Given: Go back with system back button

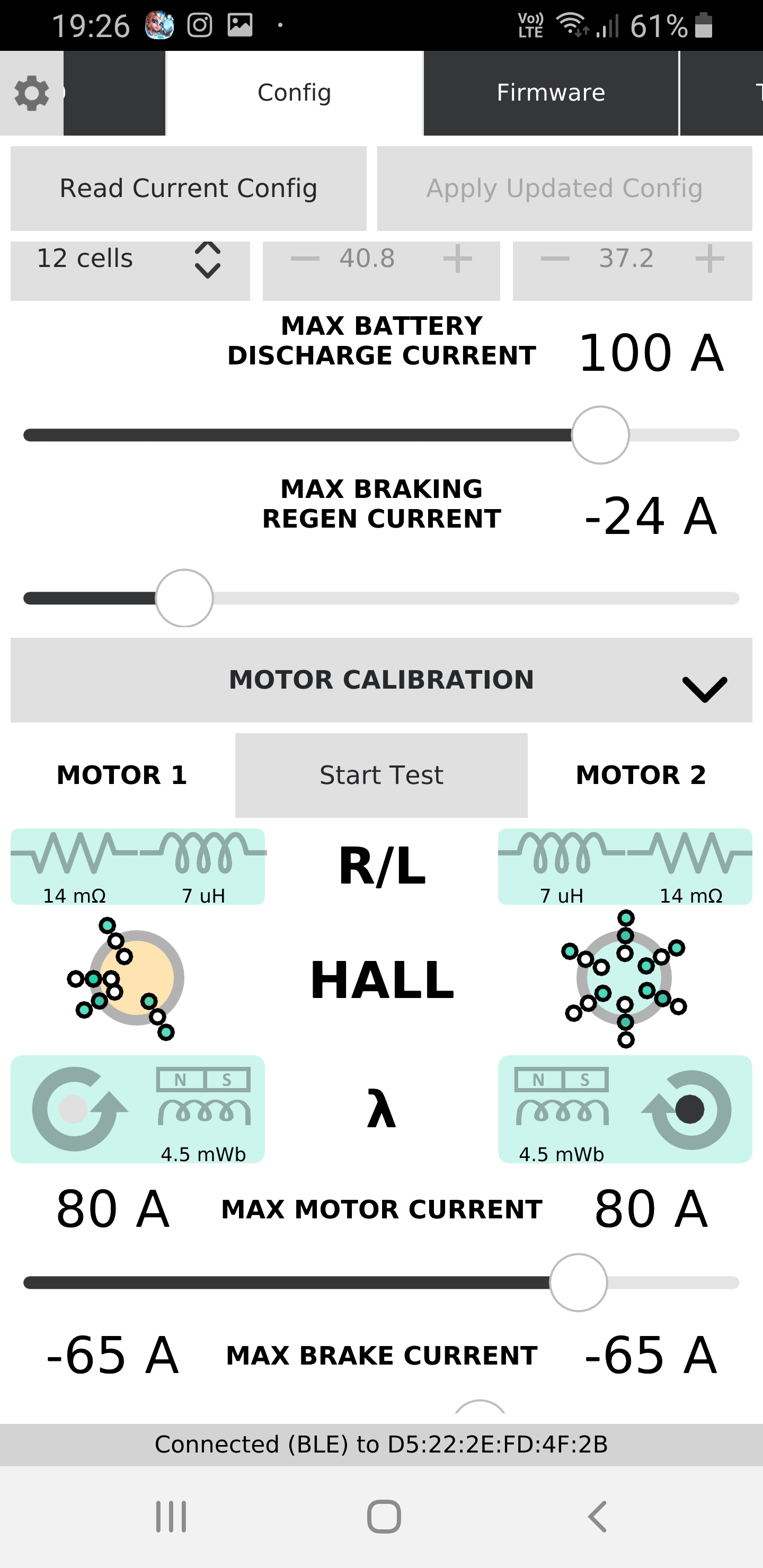Looking at the screenshot, I should pyautogui.click(x=597, y=1516).
